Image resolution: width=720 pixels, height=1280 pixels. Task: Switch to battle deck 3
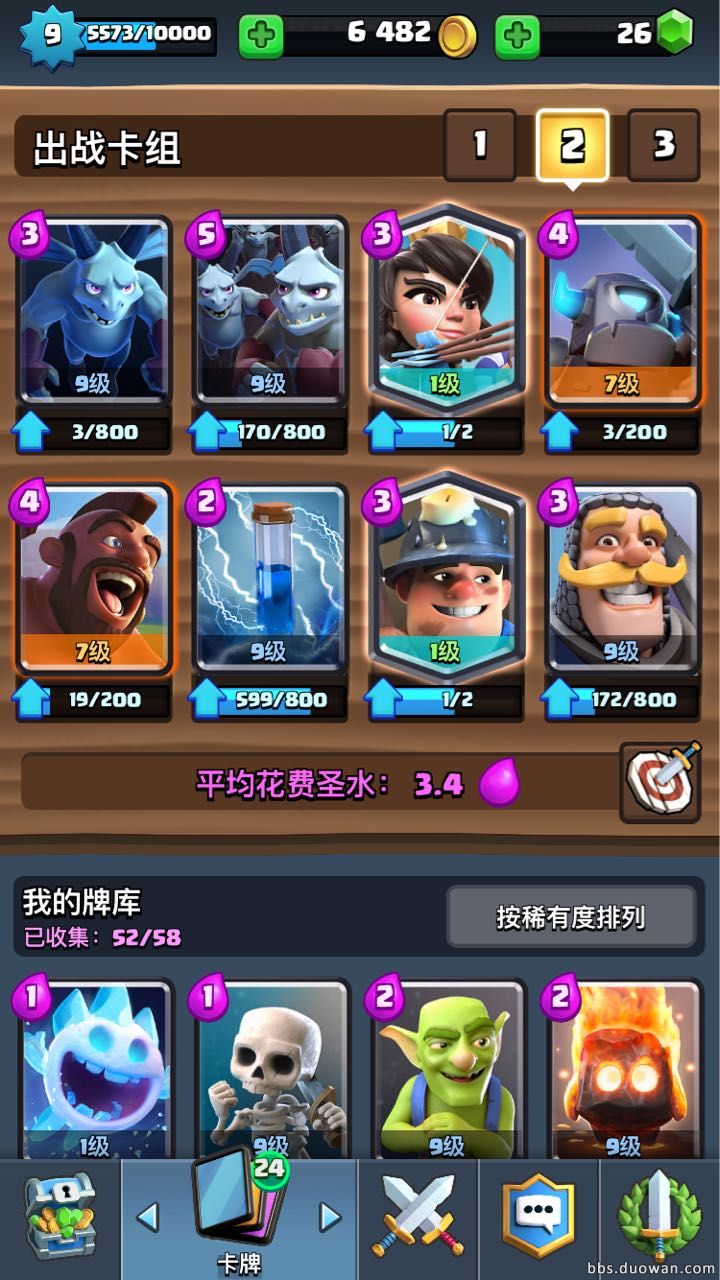click(663, 146)
